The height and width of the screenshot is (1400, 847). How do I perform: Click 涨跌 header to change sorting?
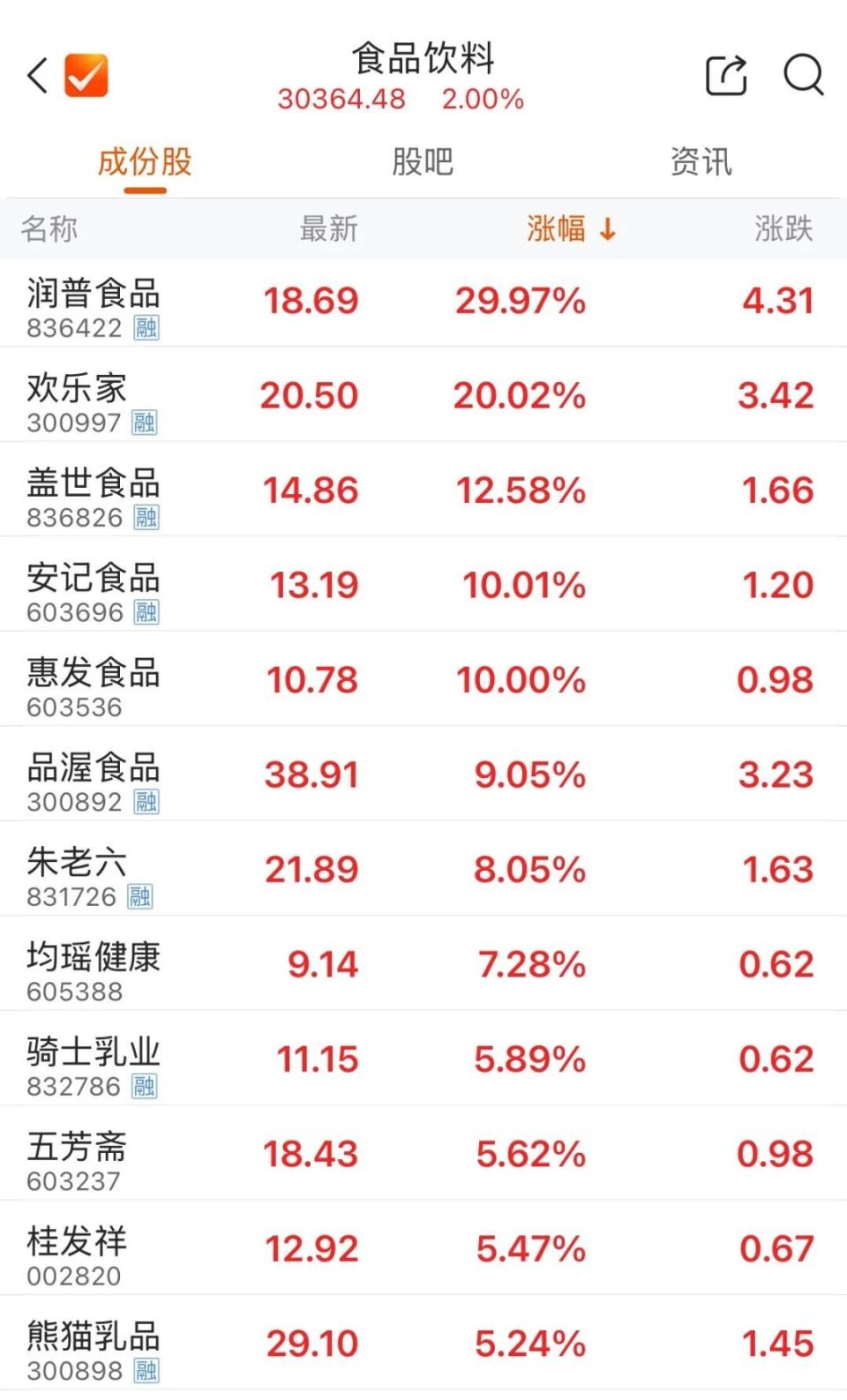pyautogui.click(x=783, y=229)
